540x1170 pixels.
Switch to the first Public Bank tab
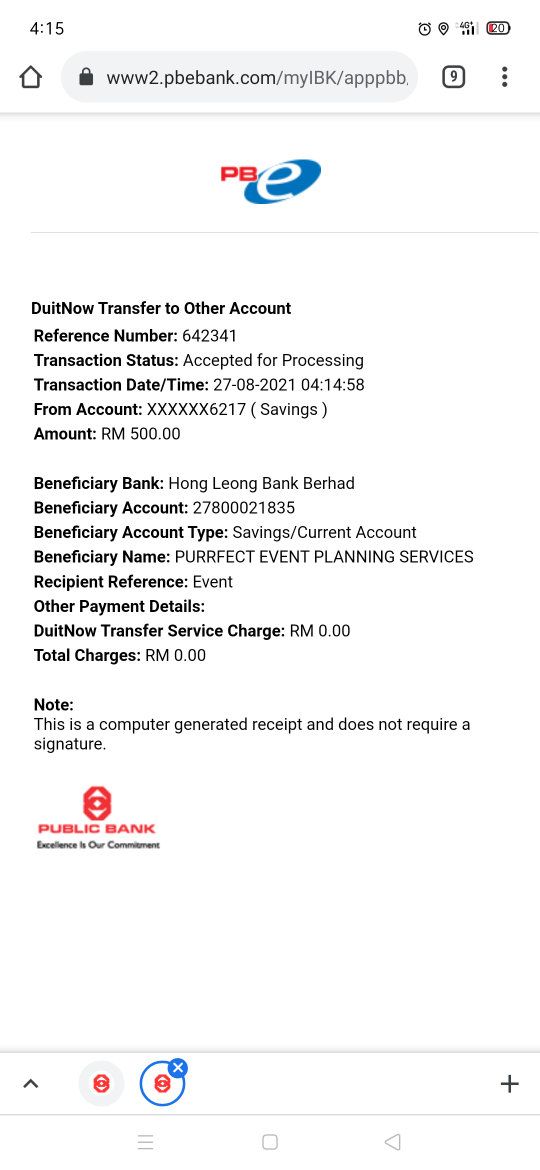pos(102,1083)
